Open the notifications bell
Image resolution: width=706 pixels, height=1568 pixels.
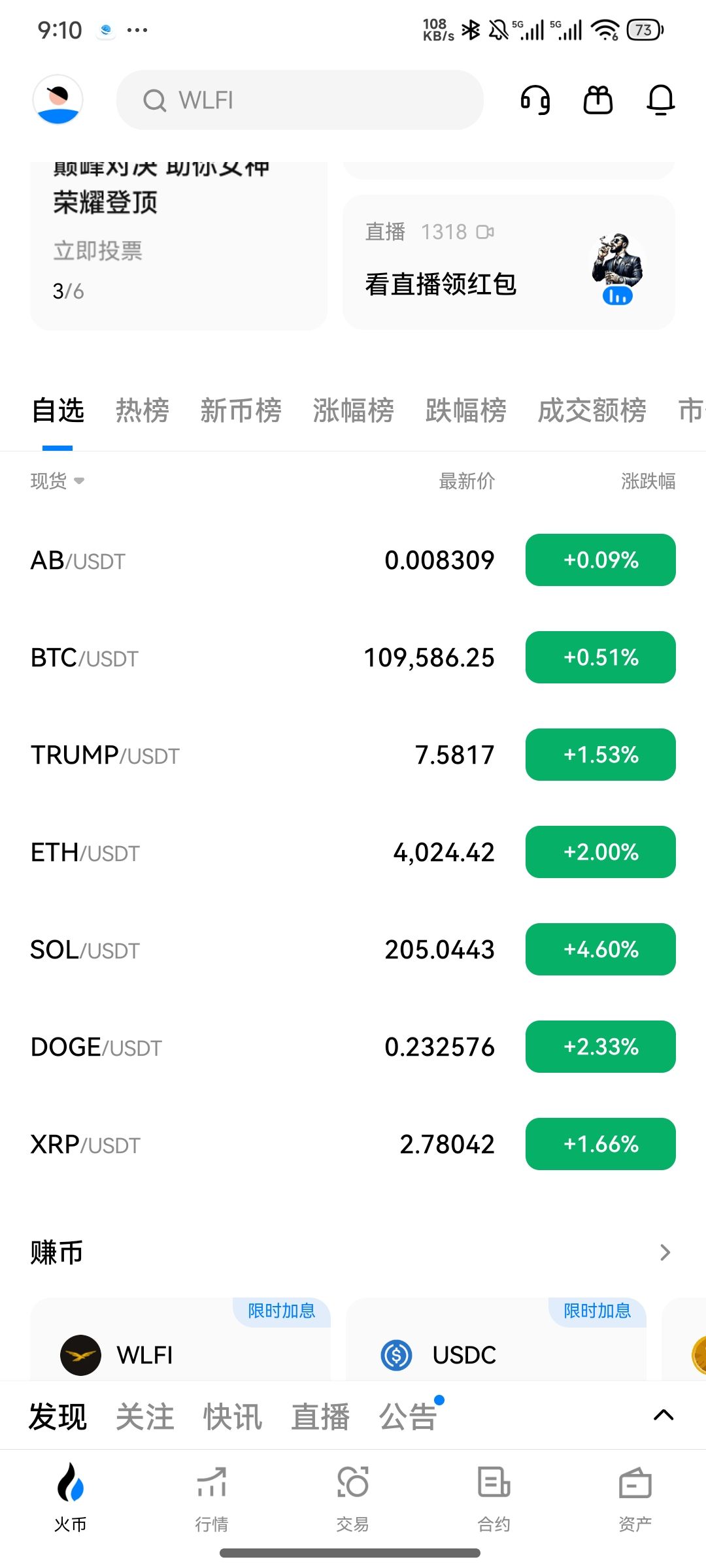click(x=660, y=100)
